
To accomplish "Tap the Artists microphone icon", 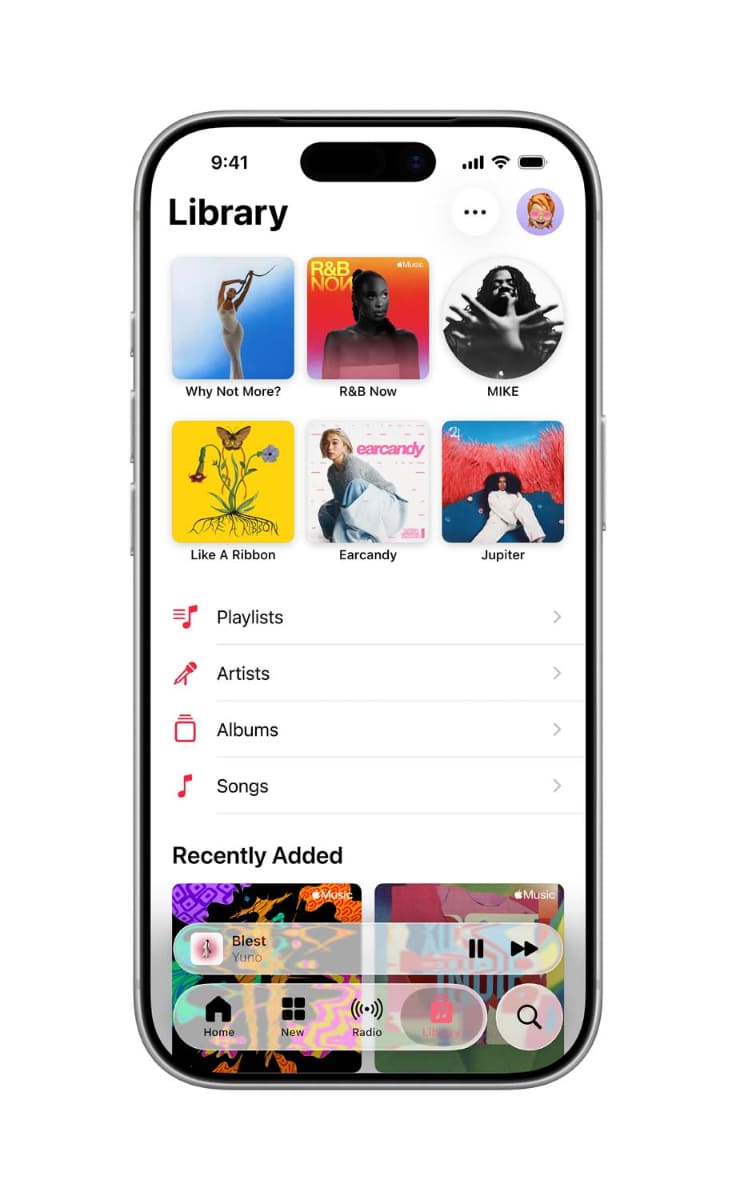I will (186, 673).
